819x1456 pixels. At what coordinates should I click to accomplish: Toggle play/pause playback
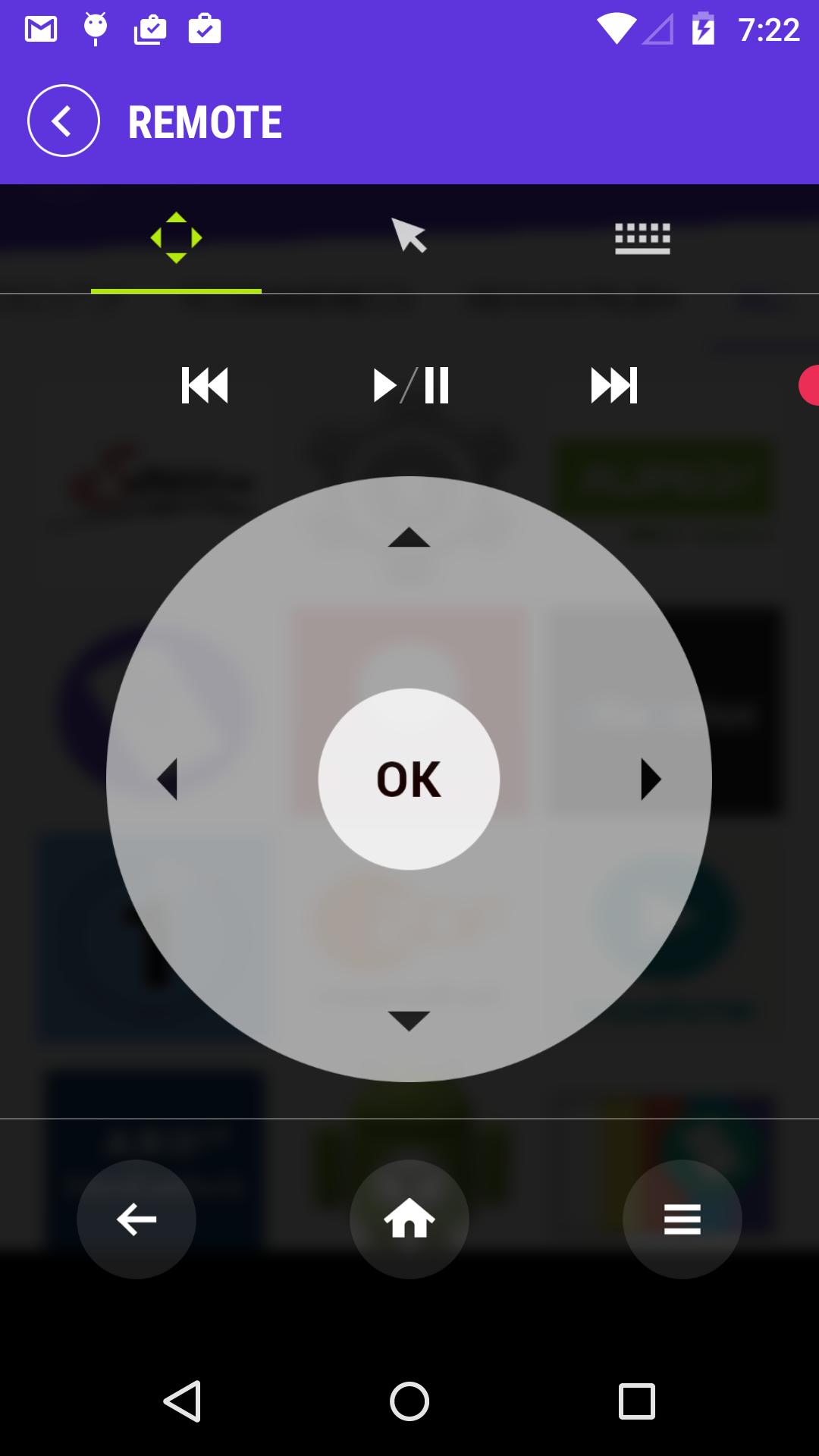[410, 385]
